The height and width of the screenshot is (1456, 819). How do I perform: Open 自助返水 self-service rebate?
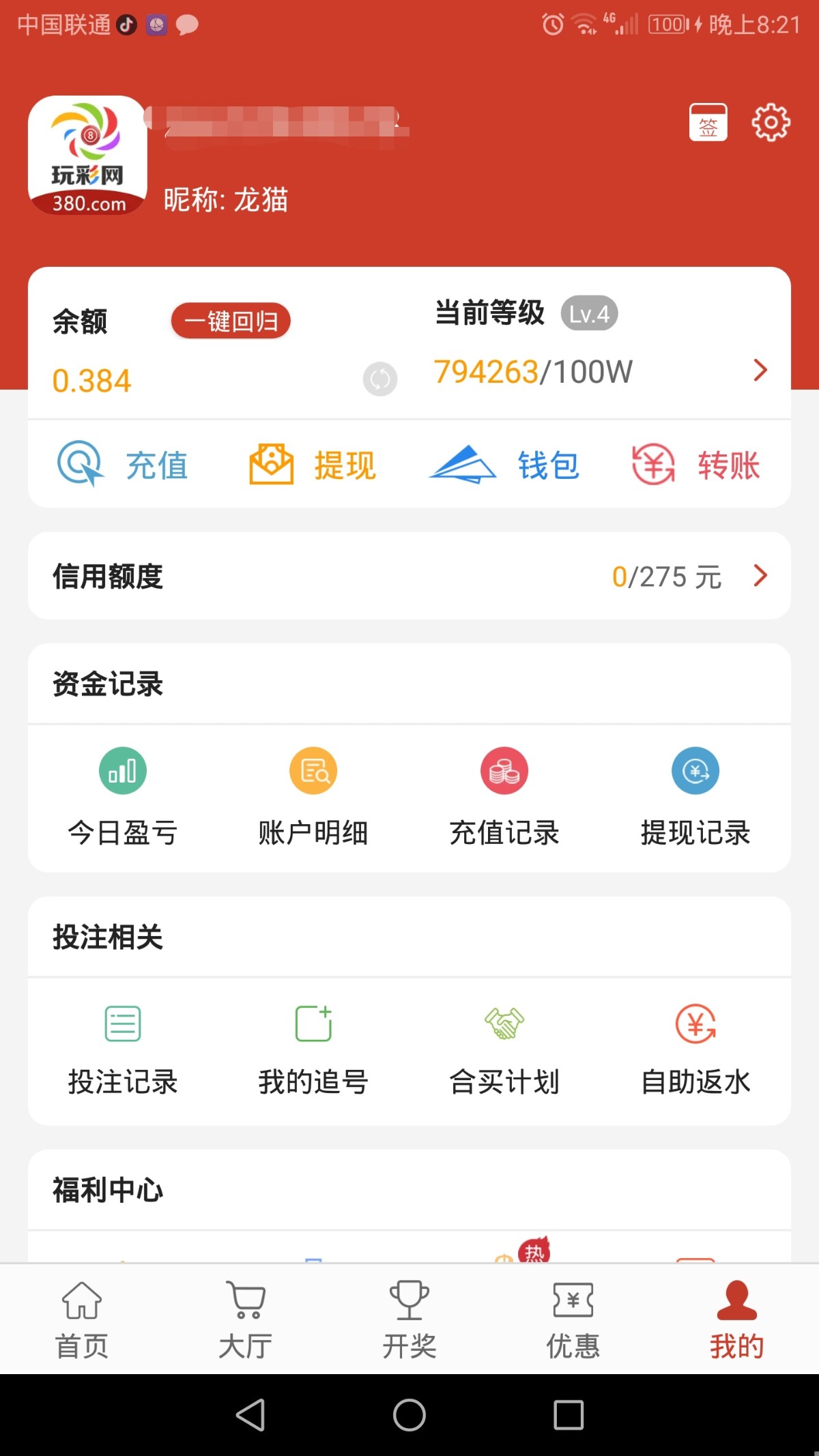695,1048
